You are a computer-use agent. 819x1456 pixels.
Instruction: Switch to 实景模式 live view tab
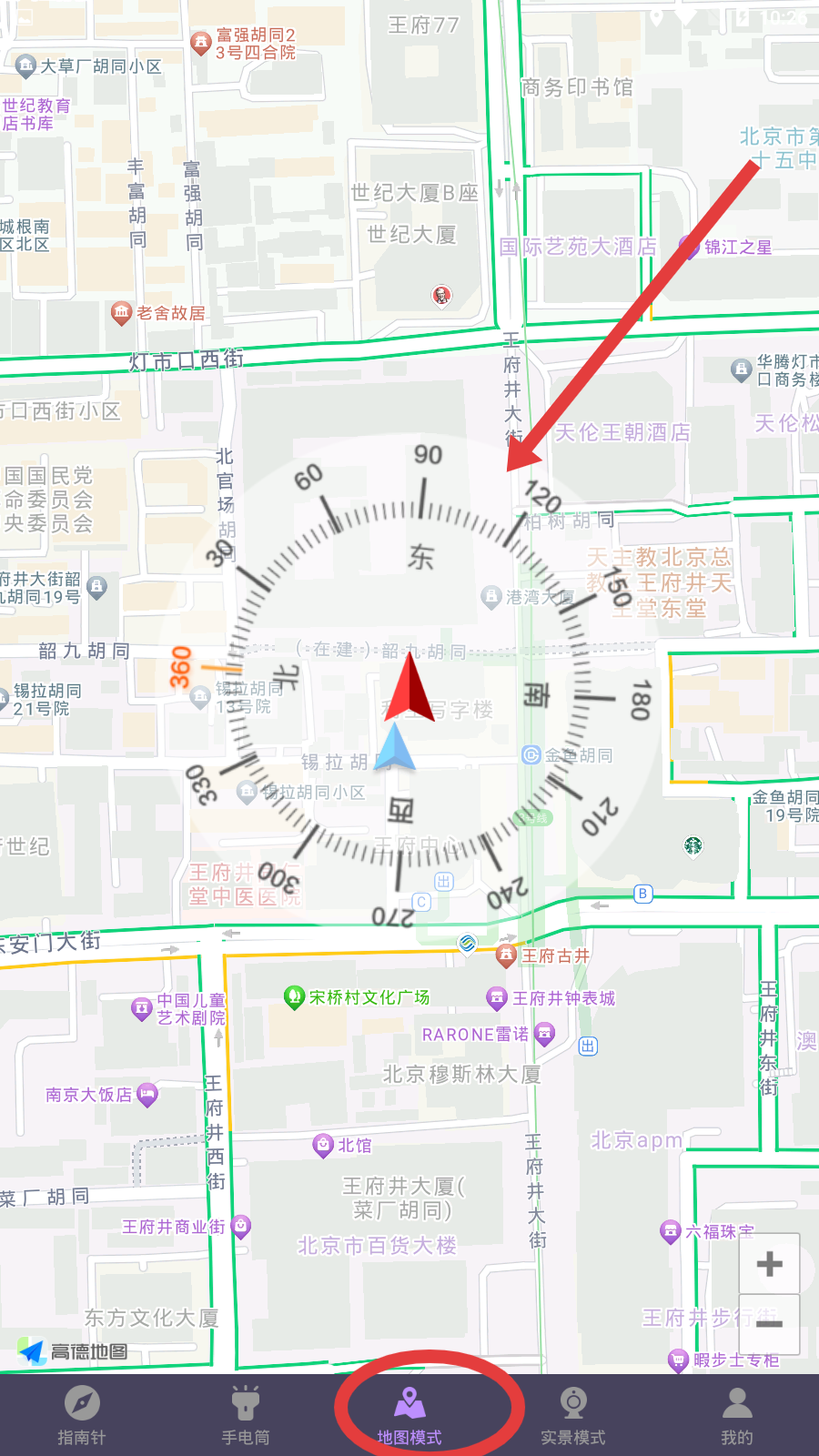tap(573, 1415)
